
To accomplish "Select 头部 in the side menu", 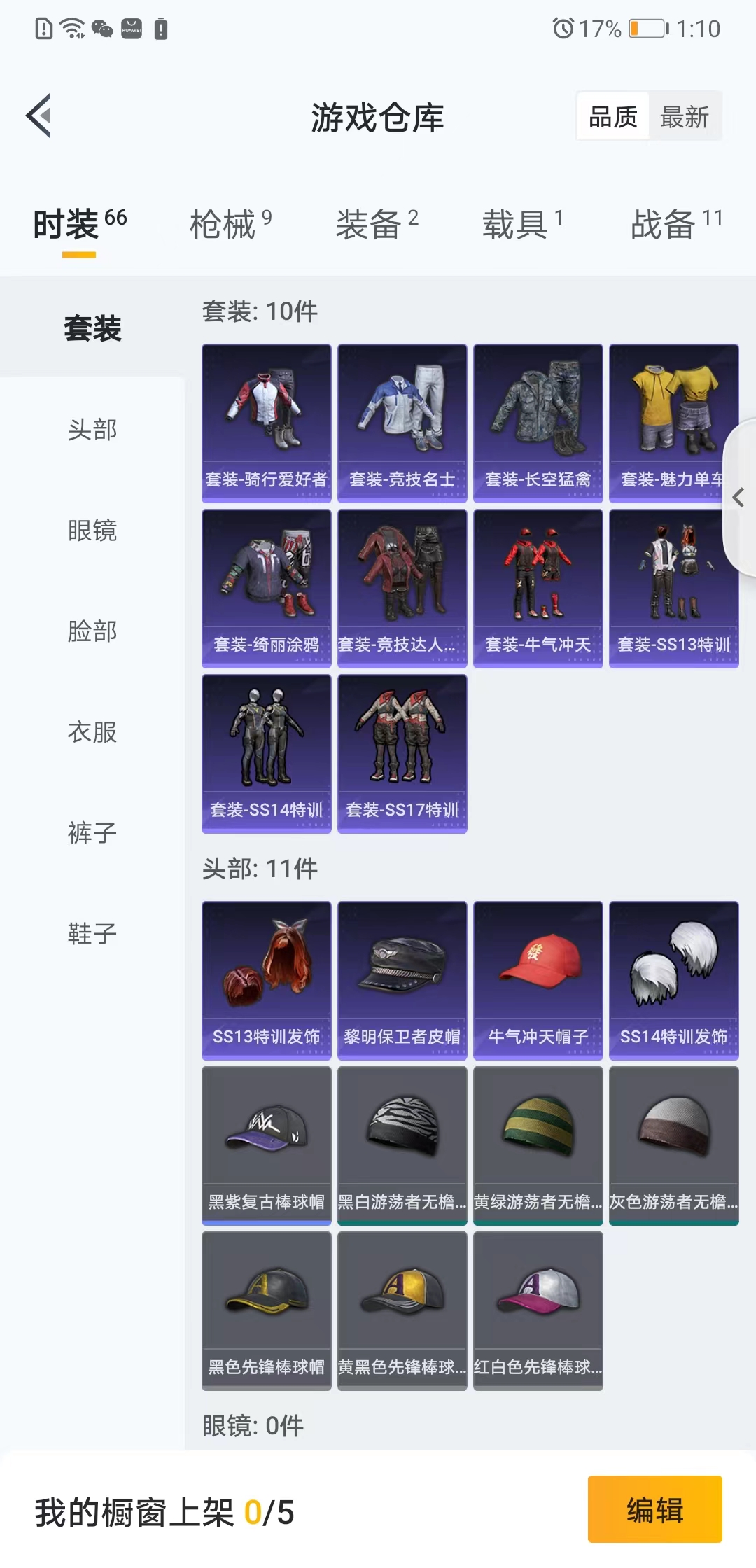I will 92,430.
